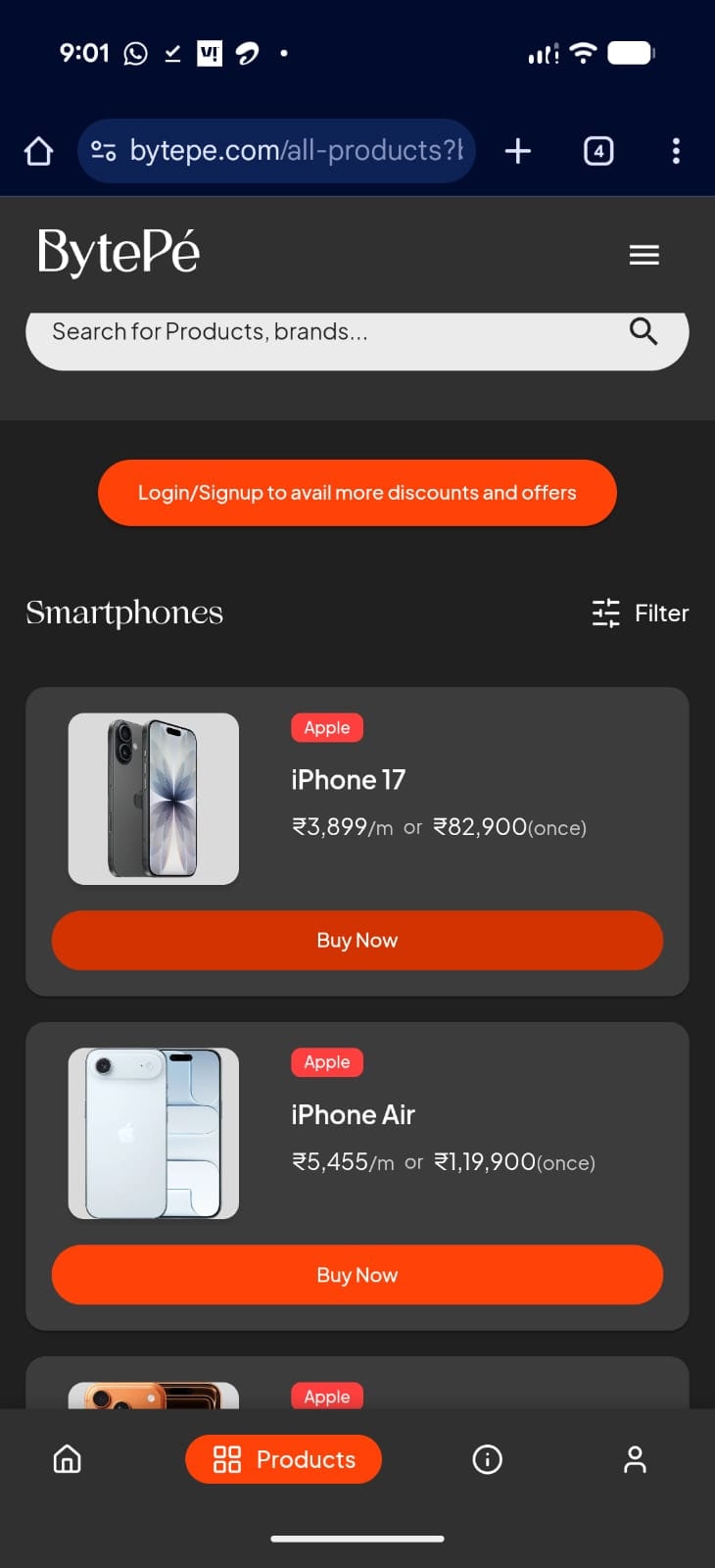Open the iPhone 17 product image

click(x=154, y=799)
